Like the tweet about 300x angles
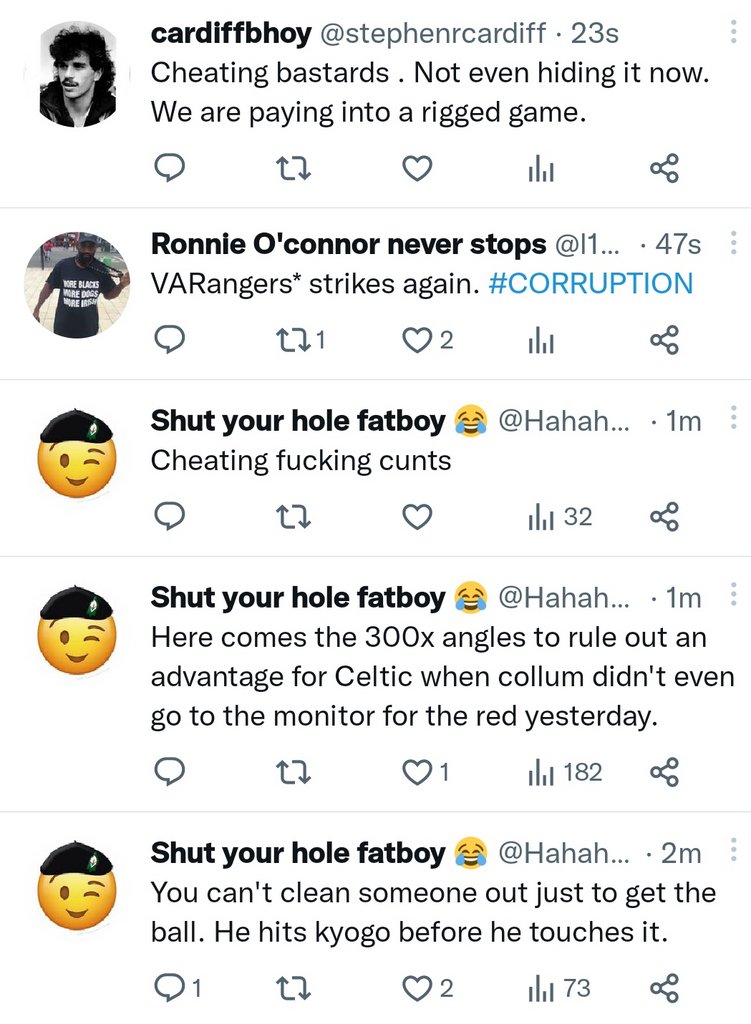751x1024 pixels. [x=426, y=773]
